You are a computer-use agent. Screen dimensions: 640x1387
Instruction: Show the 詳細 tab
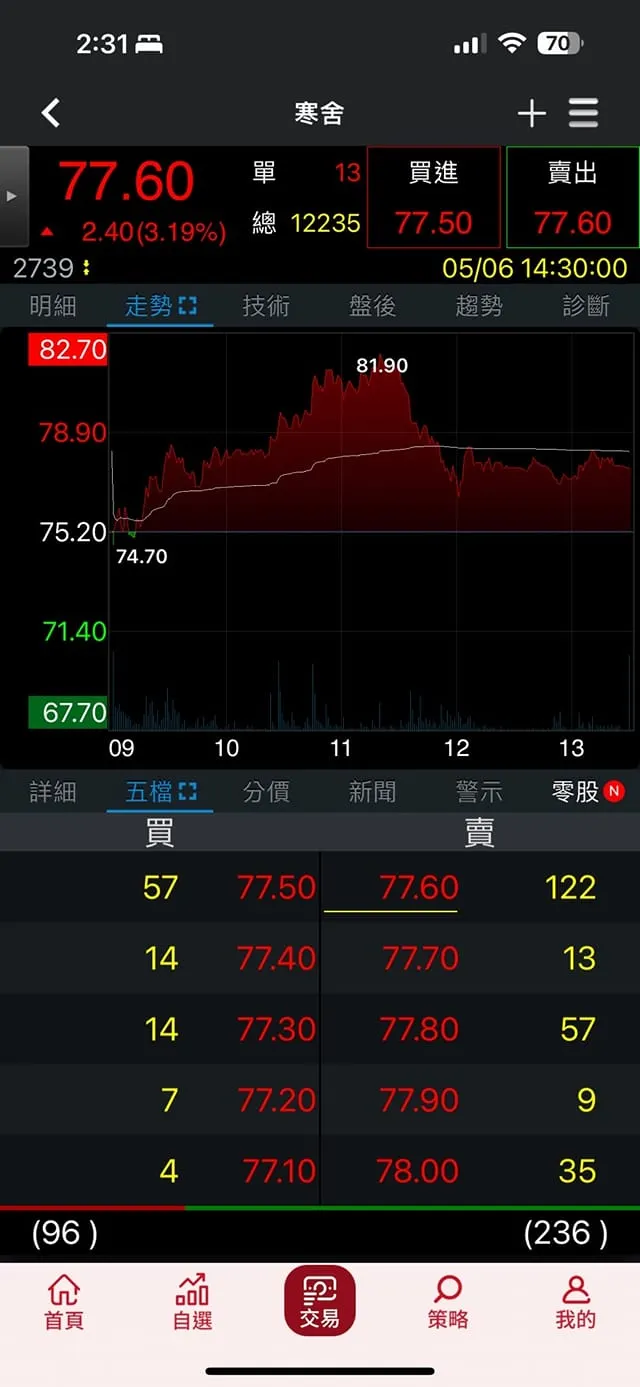tap(53, 792)
